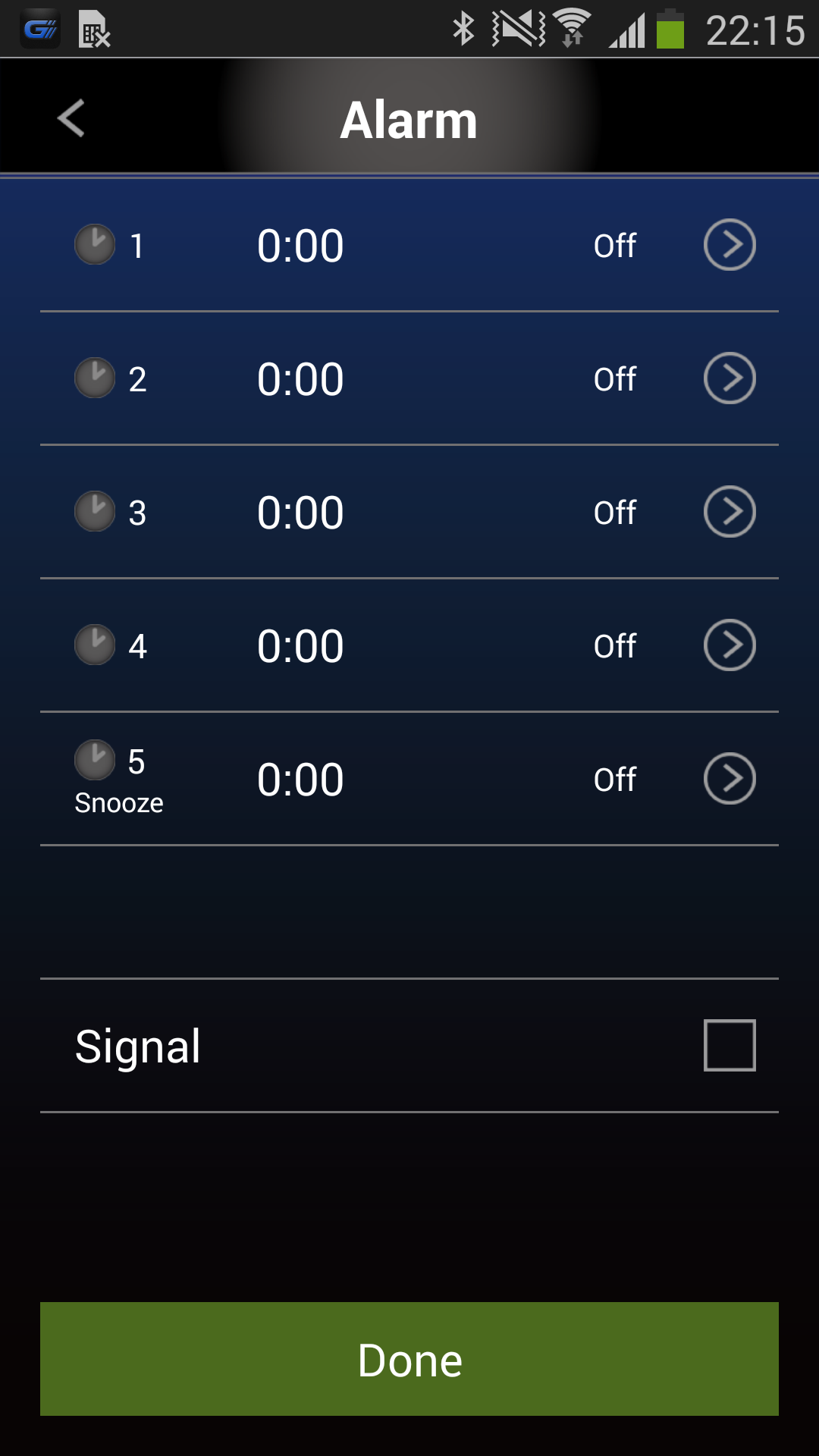Tap the green Done button
Screen dimensions: 819x1456
(x=409, y=1359)
